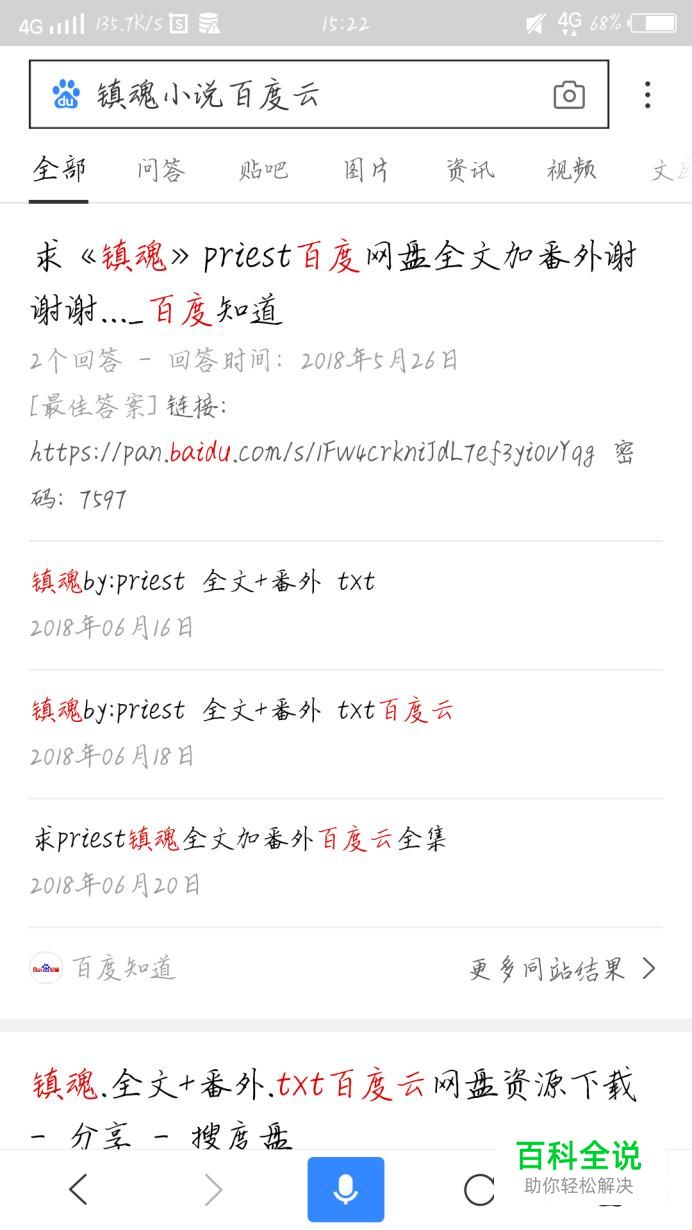The image size is (692, 1230).
Task: Switch to the 贴吧 tab
Action: (264, 170)
